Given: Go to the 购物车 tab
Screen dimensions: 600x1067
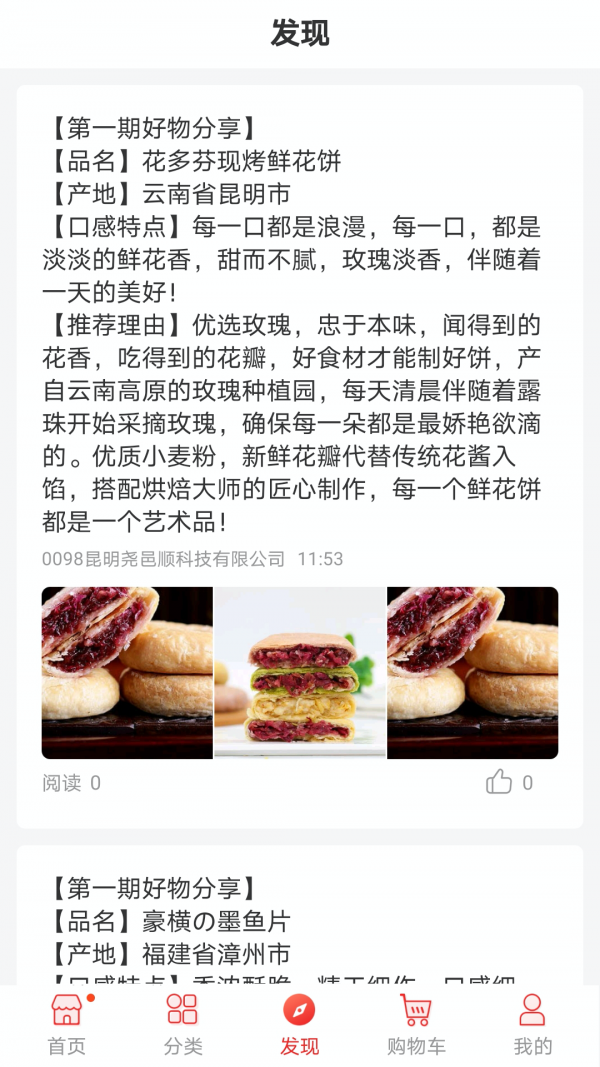Looking at the screenshot, I should 416,1024.
